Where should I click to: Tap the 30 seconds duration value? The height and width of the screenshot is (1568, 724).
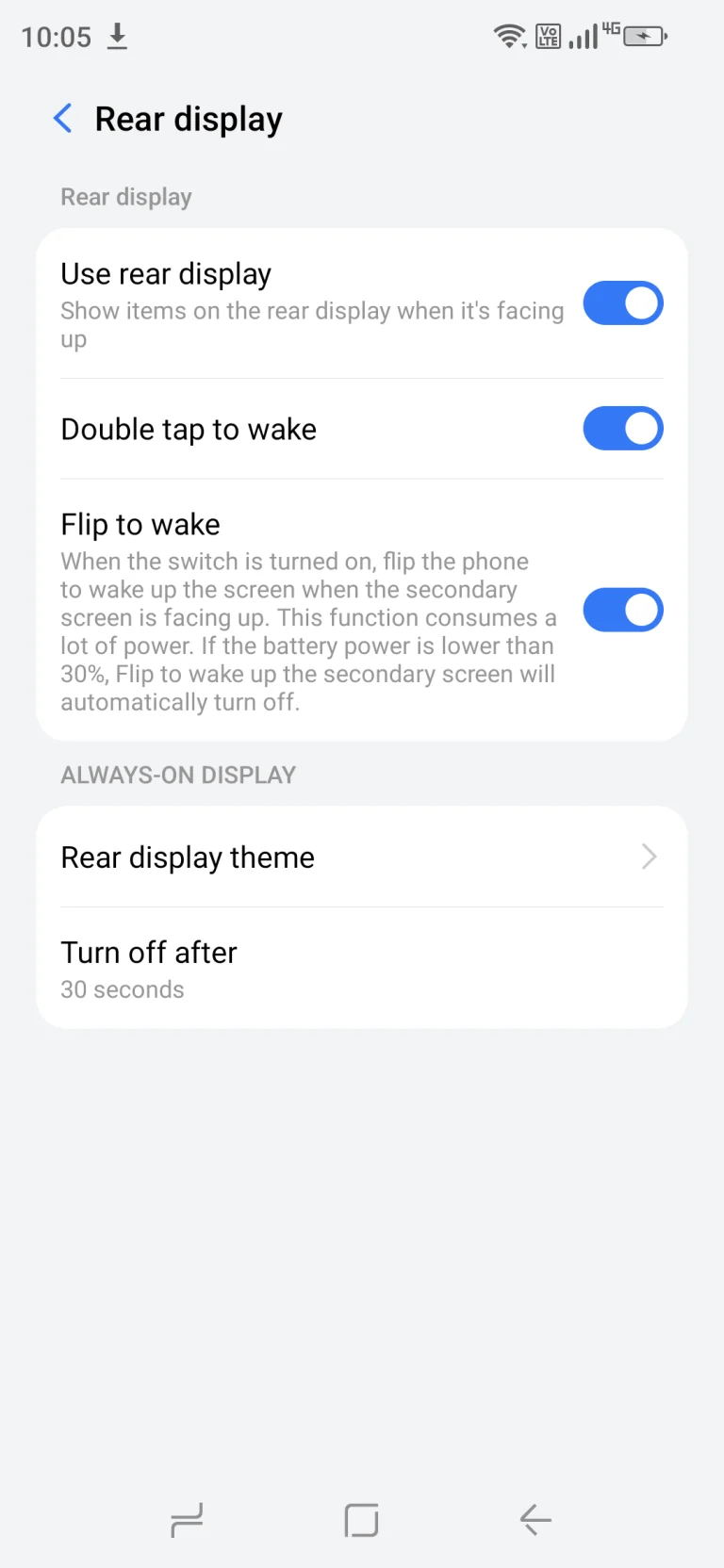tap(122, 989)
